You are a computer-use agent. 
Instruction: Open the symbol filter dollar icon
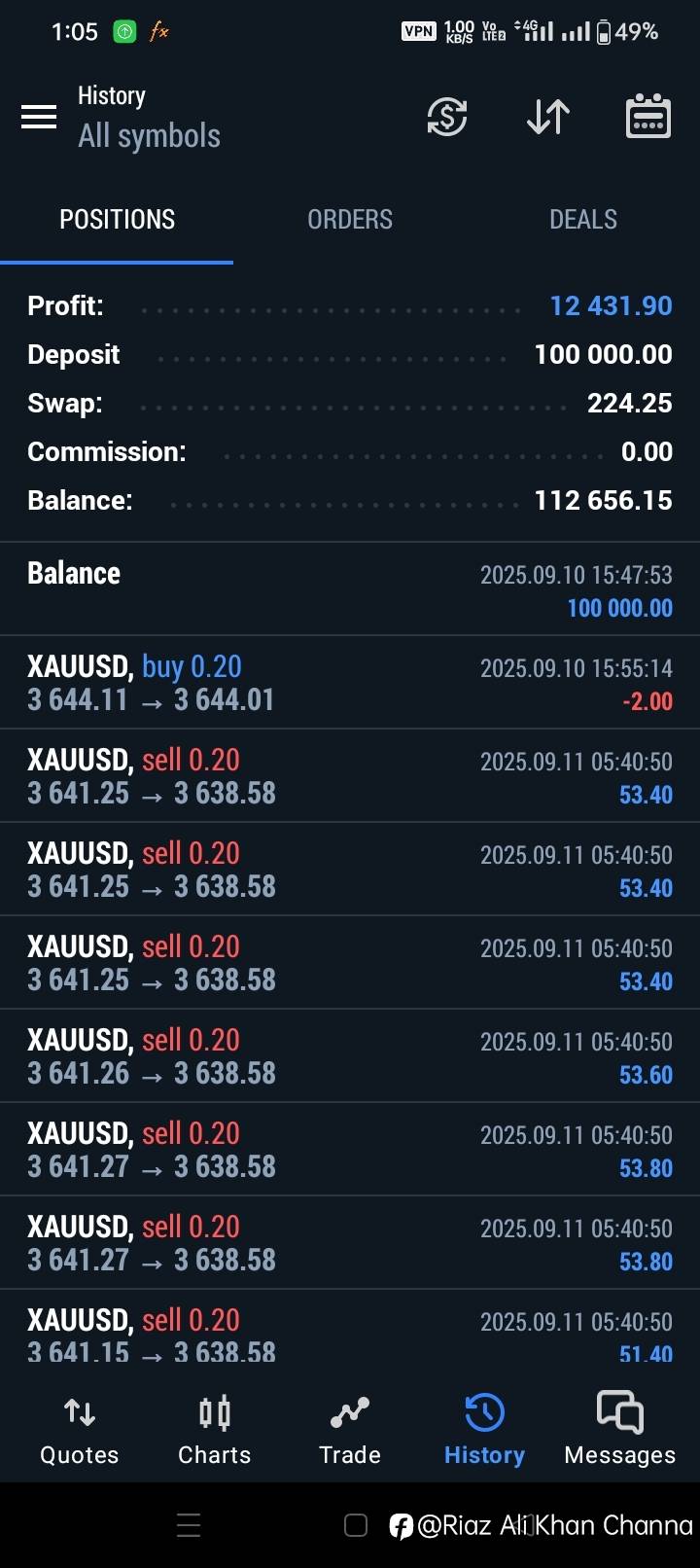[447, 117]
